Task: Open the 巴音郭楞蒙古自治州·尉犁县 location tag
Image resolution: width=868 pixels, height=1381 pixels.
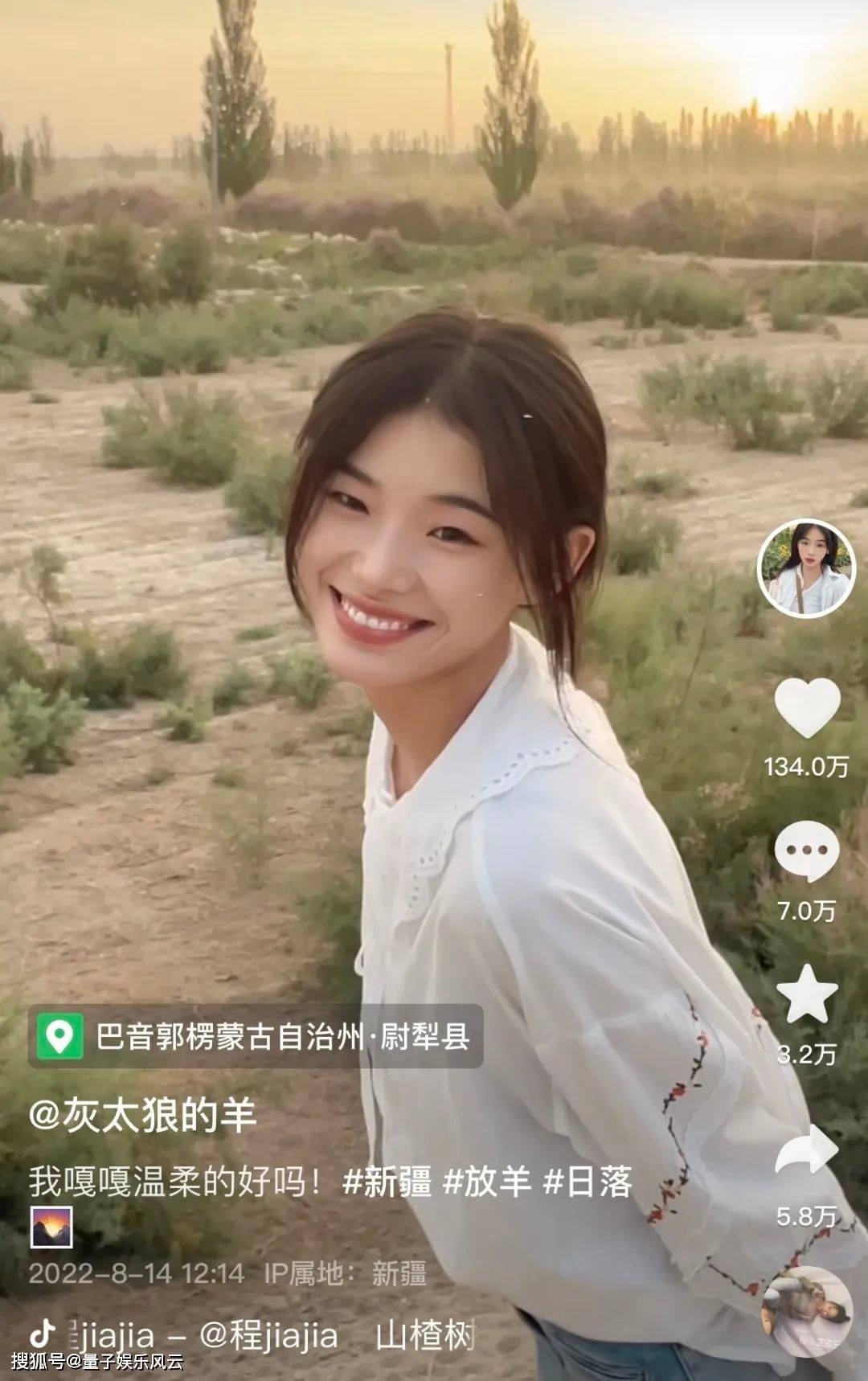Action: tap(256, 1036)
